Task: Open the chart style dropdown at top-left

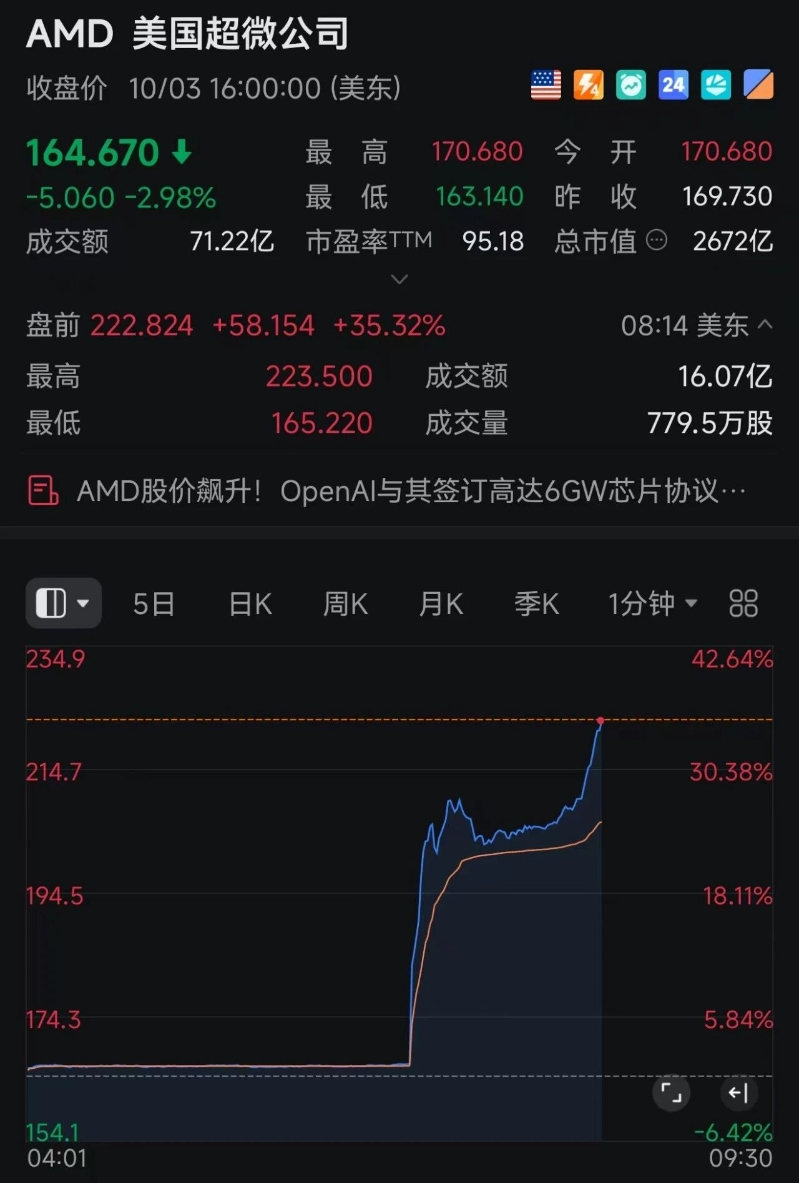Action: [x=63, y=603]
